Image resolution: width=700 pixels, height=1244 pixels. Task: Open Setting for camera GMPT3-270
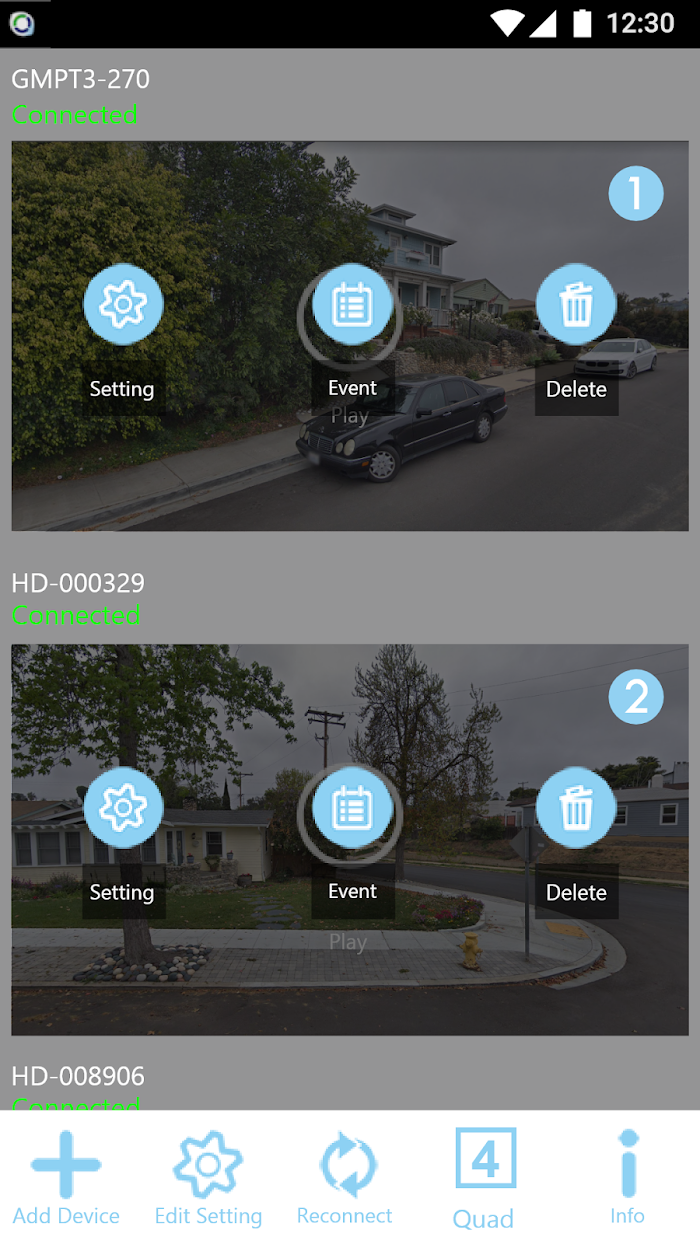(x=122, y=305)
